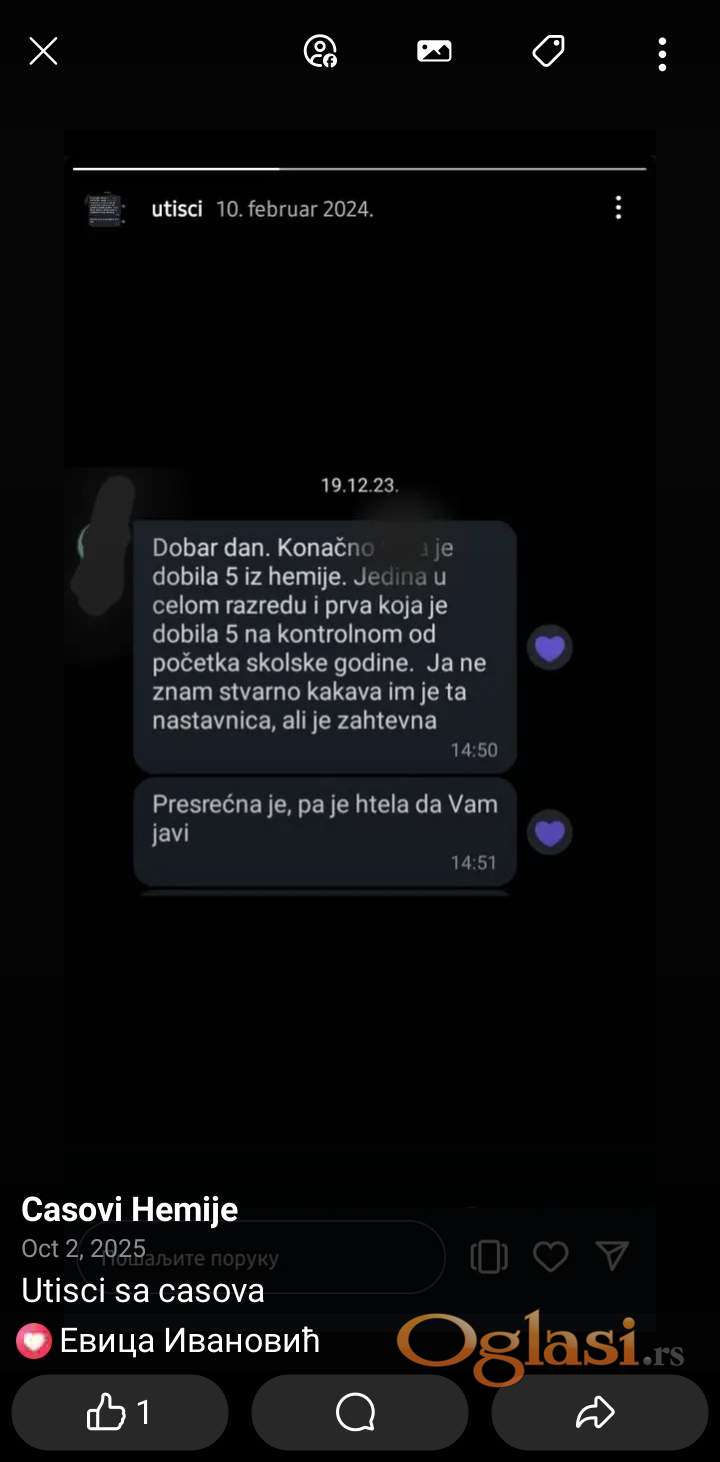The width and height of the screenshot is (720, 1462).
Task: Open the image options icon
Action: pos(434,51)
